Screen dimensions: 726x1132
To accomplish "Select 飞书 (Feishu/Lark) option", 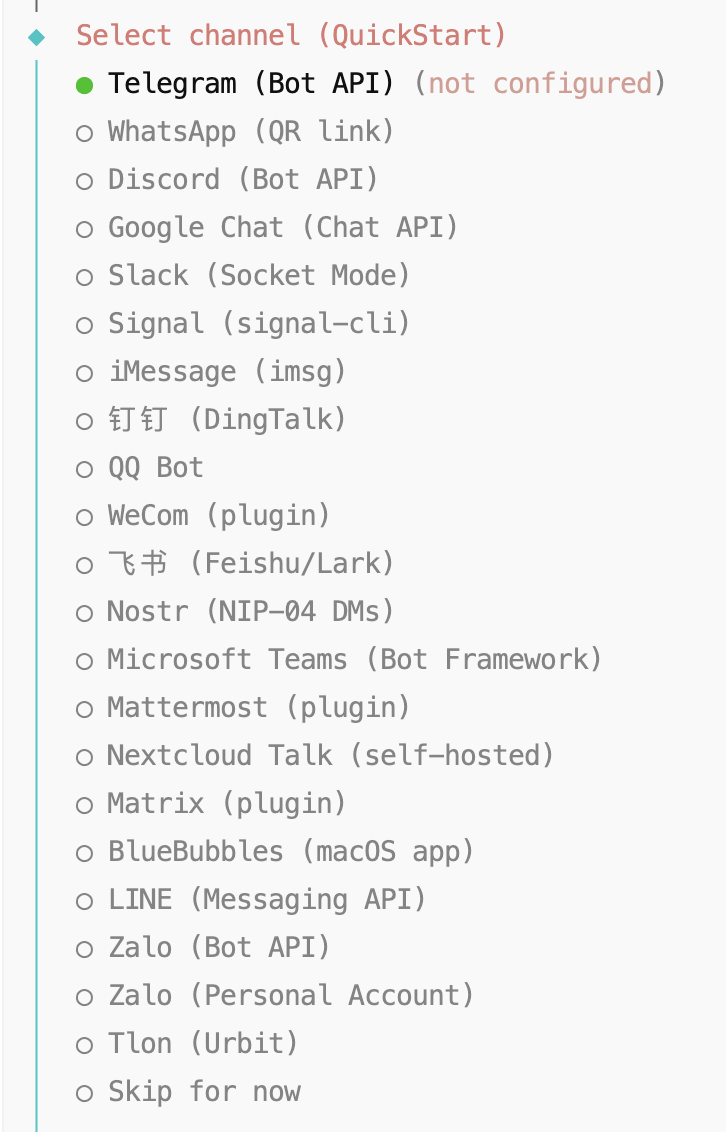I will click(250, 564).
